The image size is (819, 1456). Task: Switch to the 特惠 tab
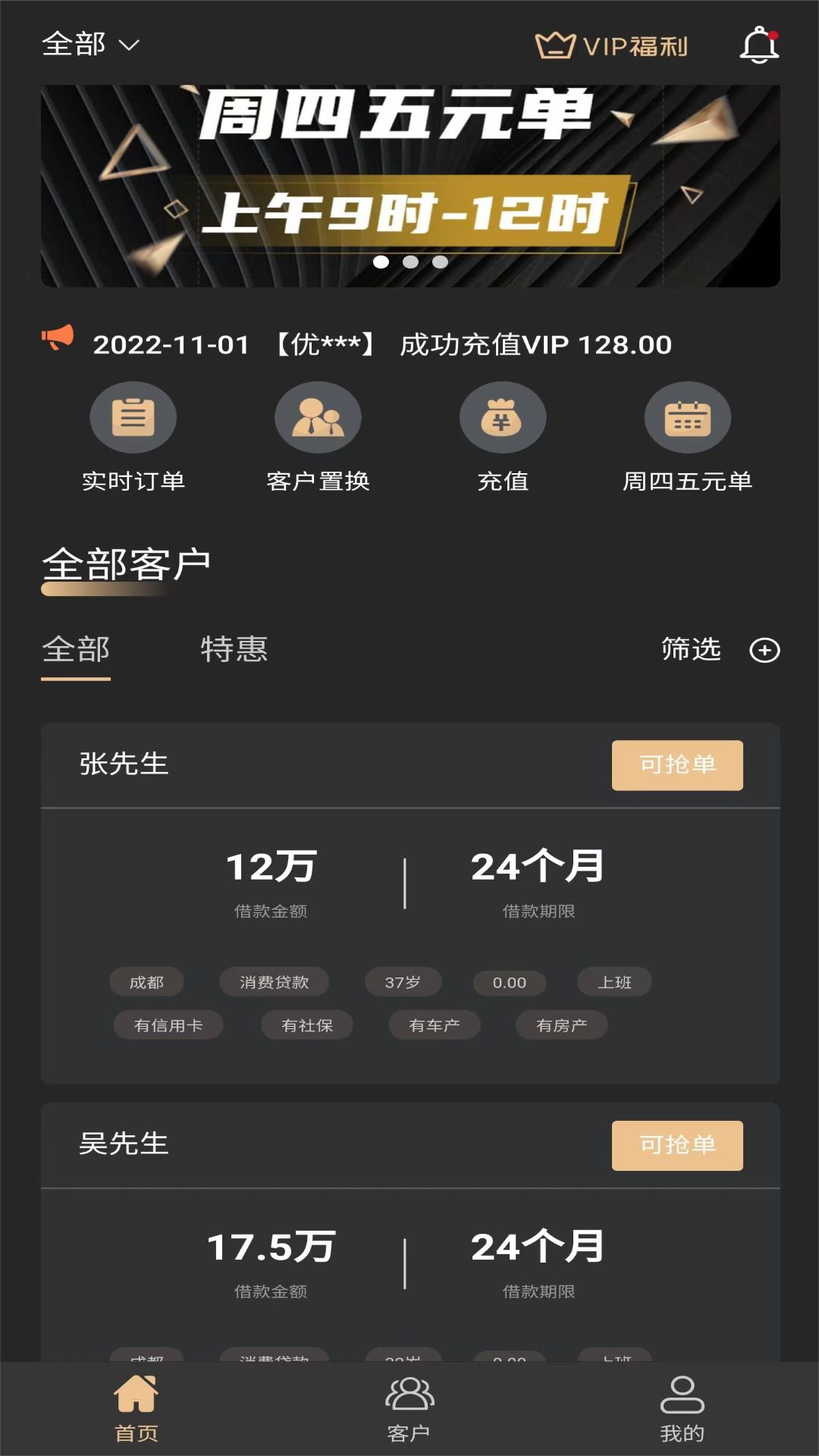tap(234, 650)
